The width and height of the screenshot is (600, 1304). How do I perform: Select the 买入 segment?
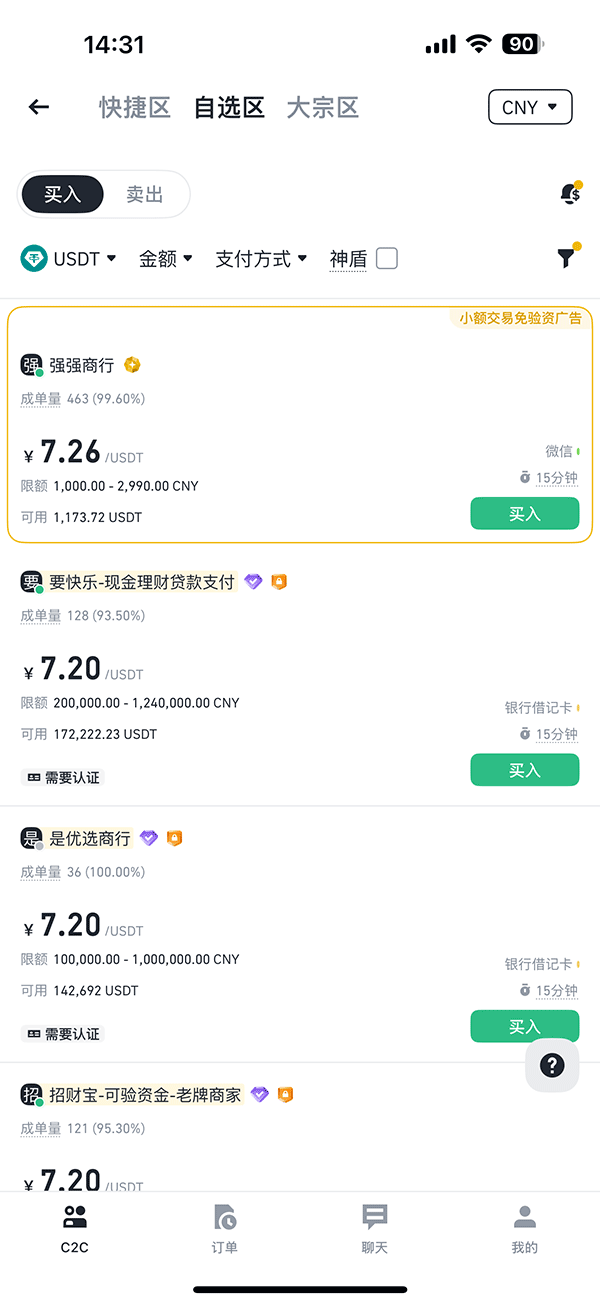tap(62, 195)
